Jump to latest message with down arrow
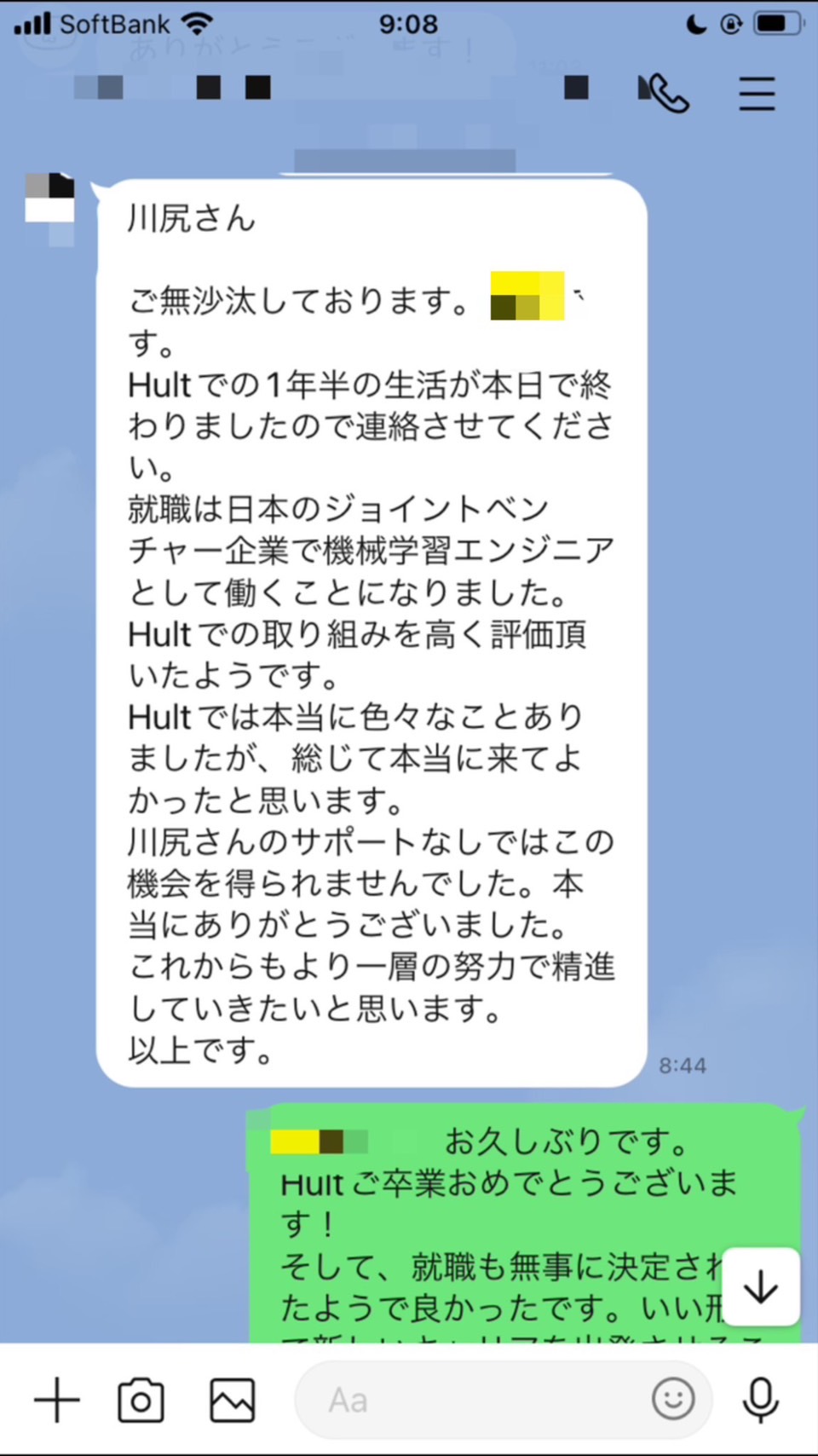 click(x=760, y=1287)
